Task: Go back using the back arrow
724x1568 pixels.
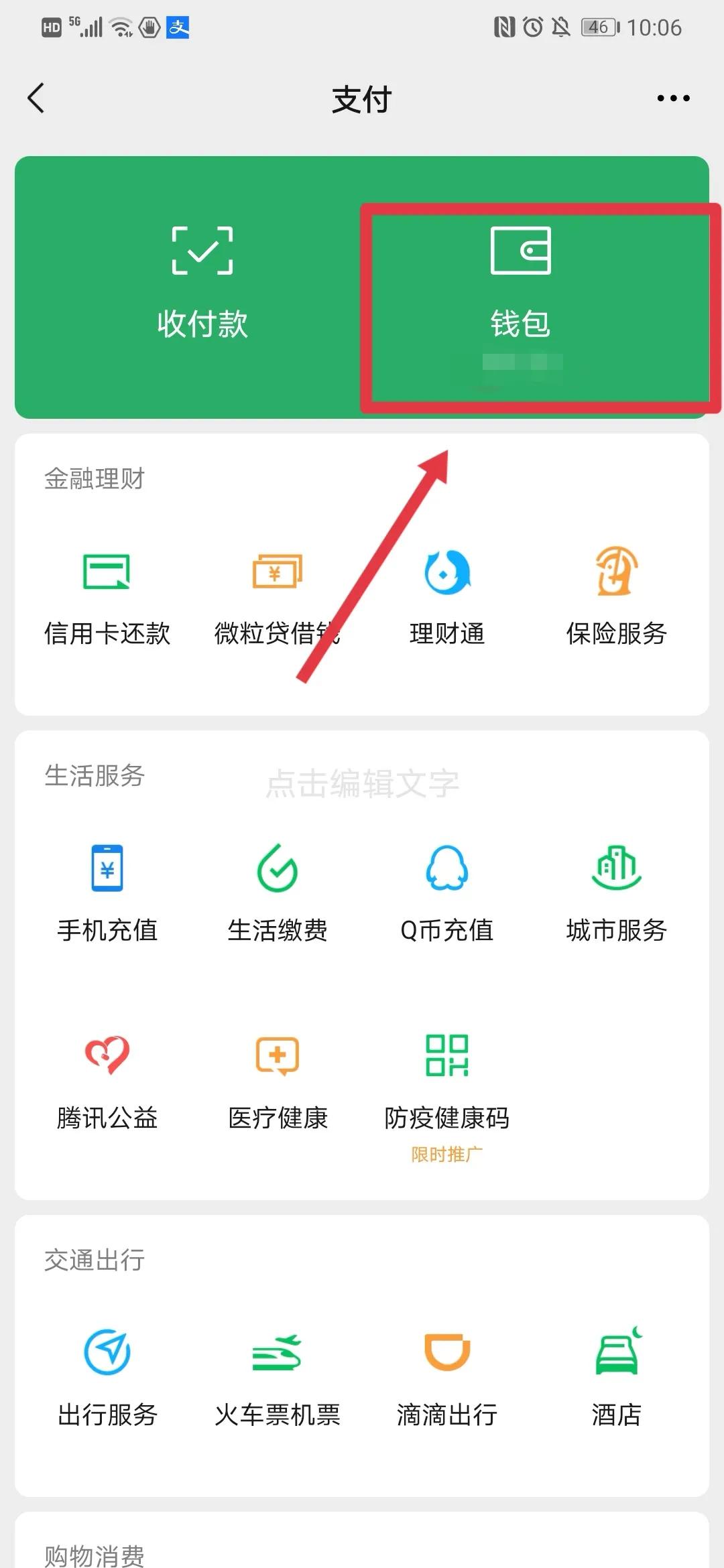Action: [x=37, y=98]
